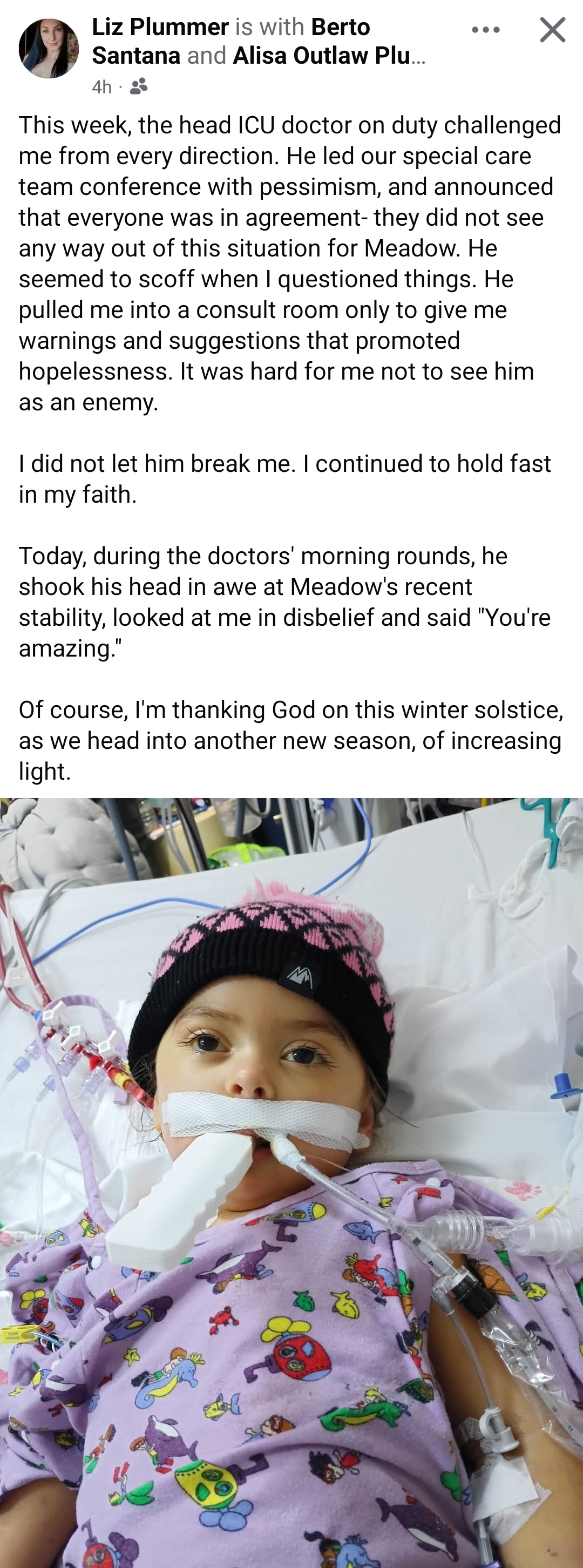Open Liz Plummer's profile name link
Viewport: 583px width, 1568px height.
tap(160, 27)
